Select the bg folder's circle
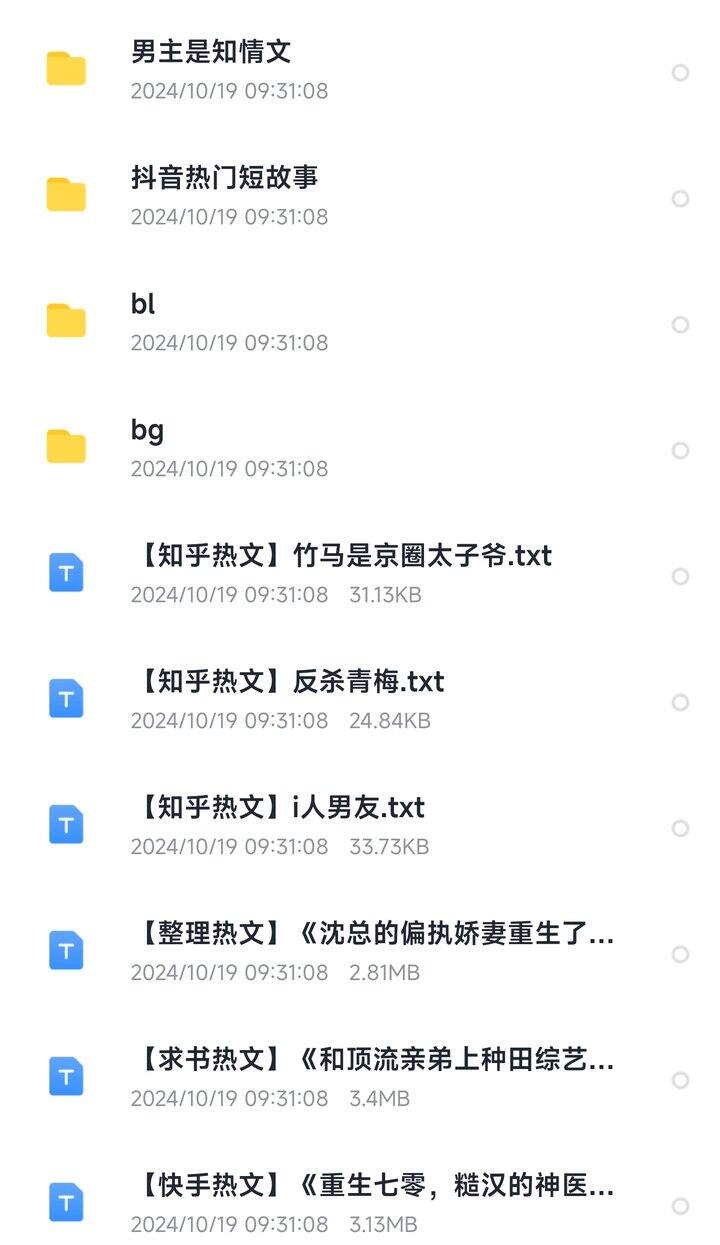This screenshot has width=720, height=1245. [680, 450]
